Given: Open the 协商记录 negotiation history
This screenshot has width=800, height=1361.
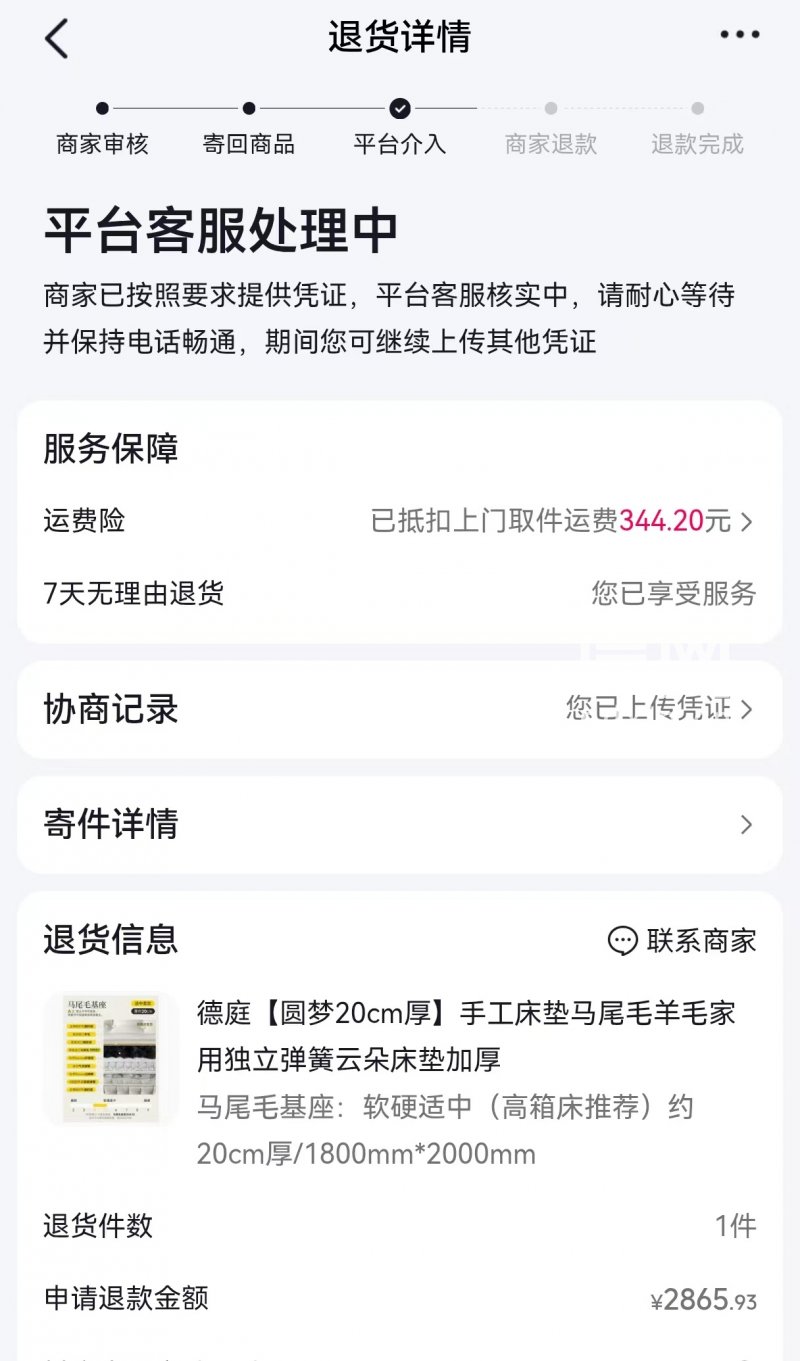Looking at the screenshot, I should pos(400,709).
